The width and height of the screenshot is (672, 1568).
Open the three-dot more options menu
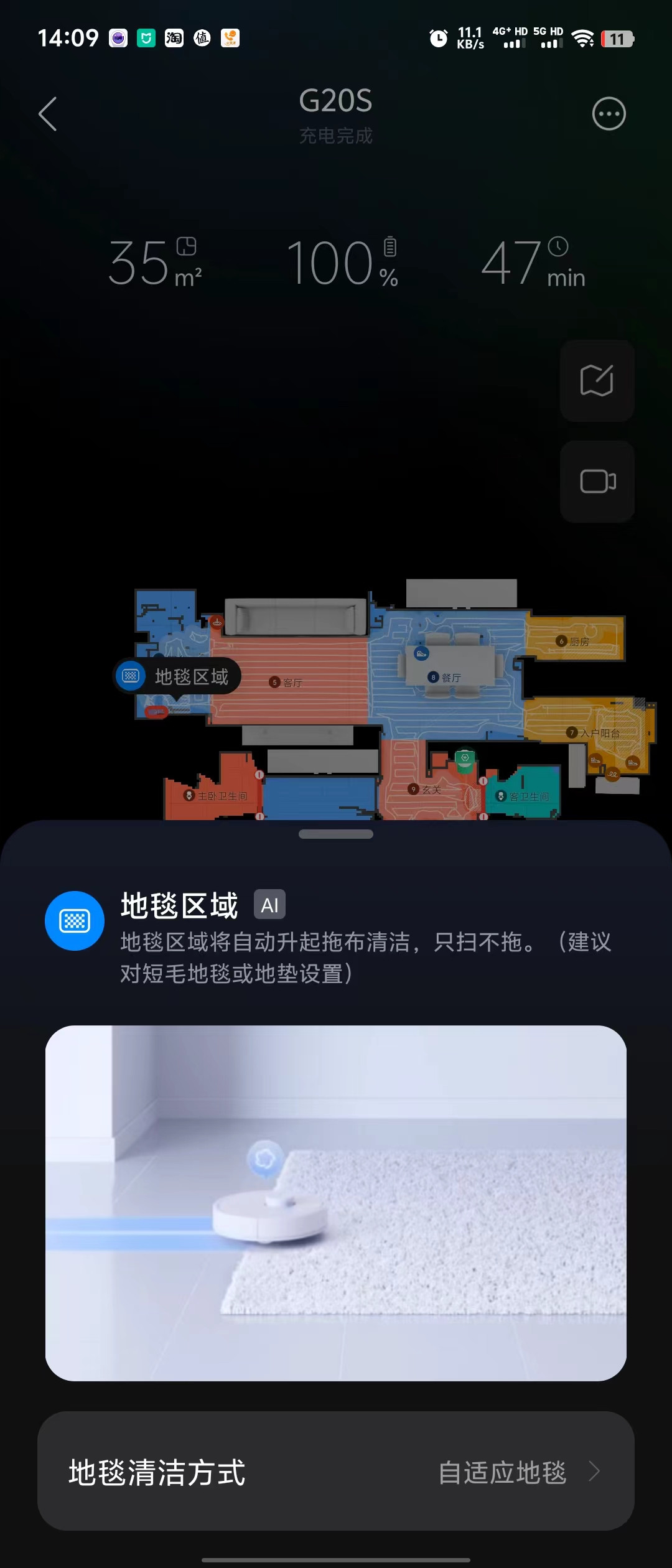tap(609, 114)
